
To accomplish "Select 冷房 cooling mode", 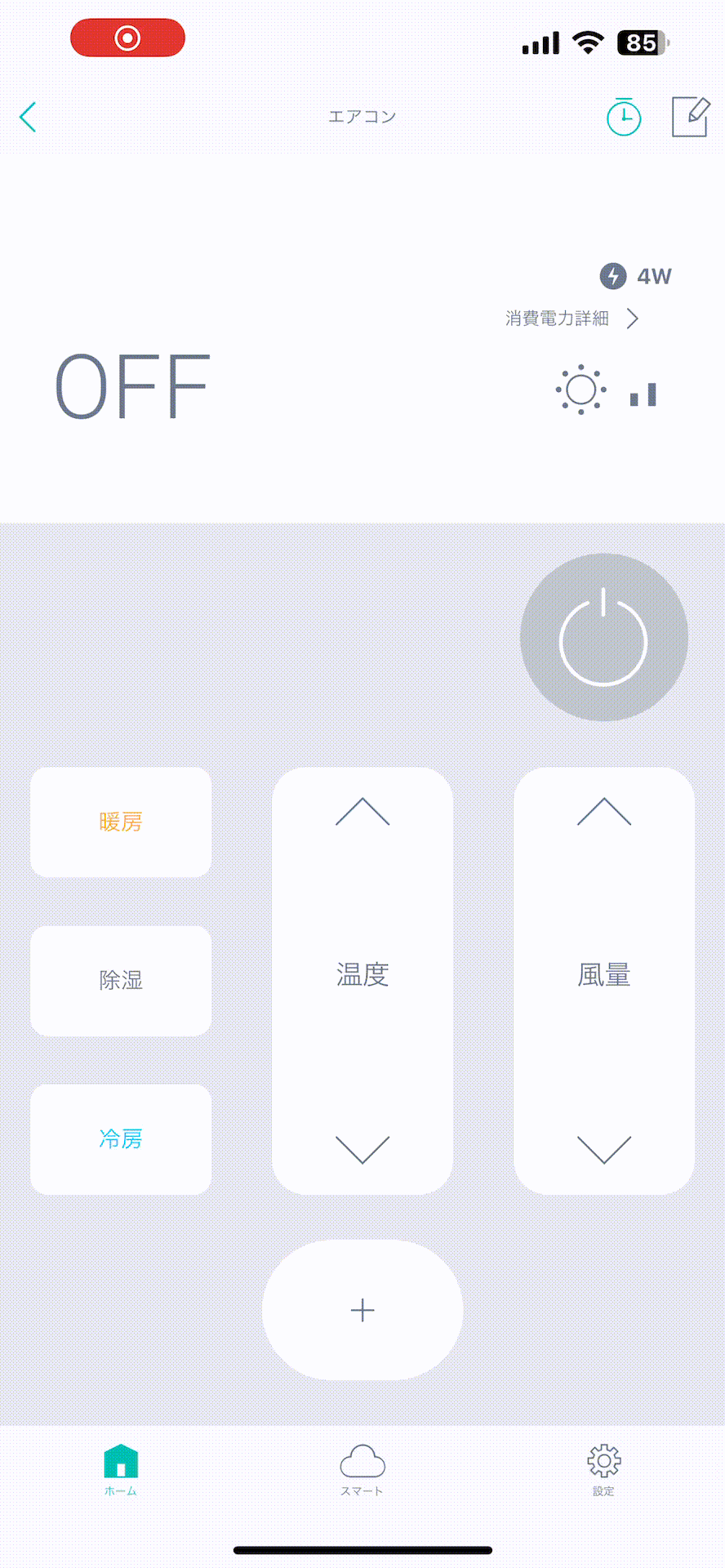I will pyautogui.click(x=121, y=1139).
